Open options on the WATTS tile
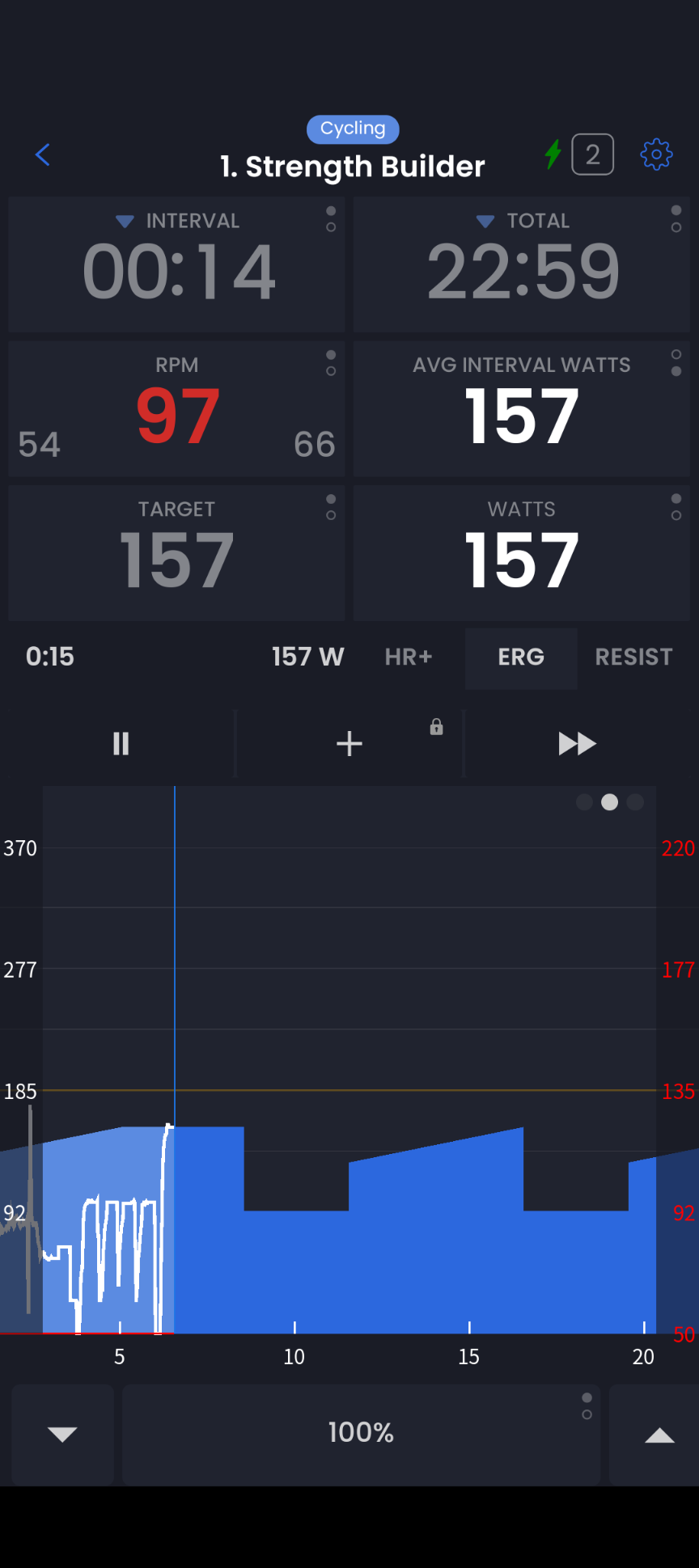 point(676,507)
